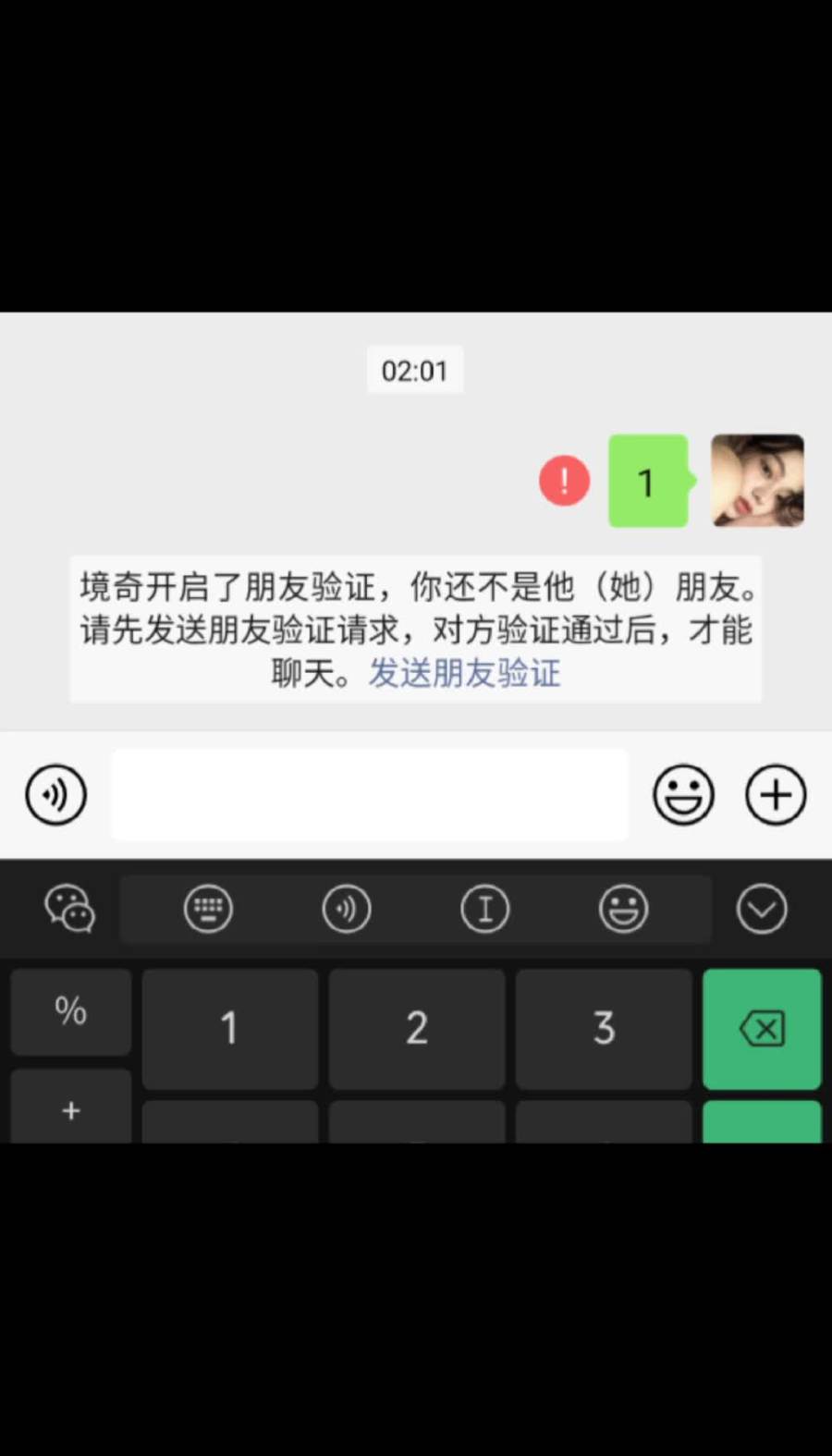Switch keyboard layout via keyboard icon

[208, 909]
